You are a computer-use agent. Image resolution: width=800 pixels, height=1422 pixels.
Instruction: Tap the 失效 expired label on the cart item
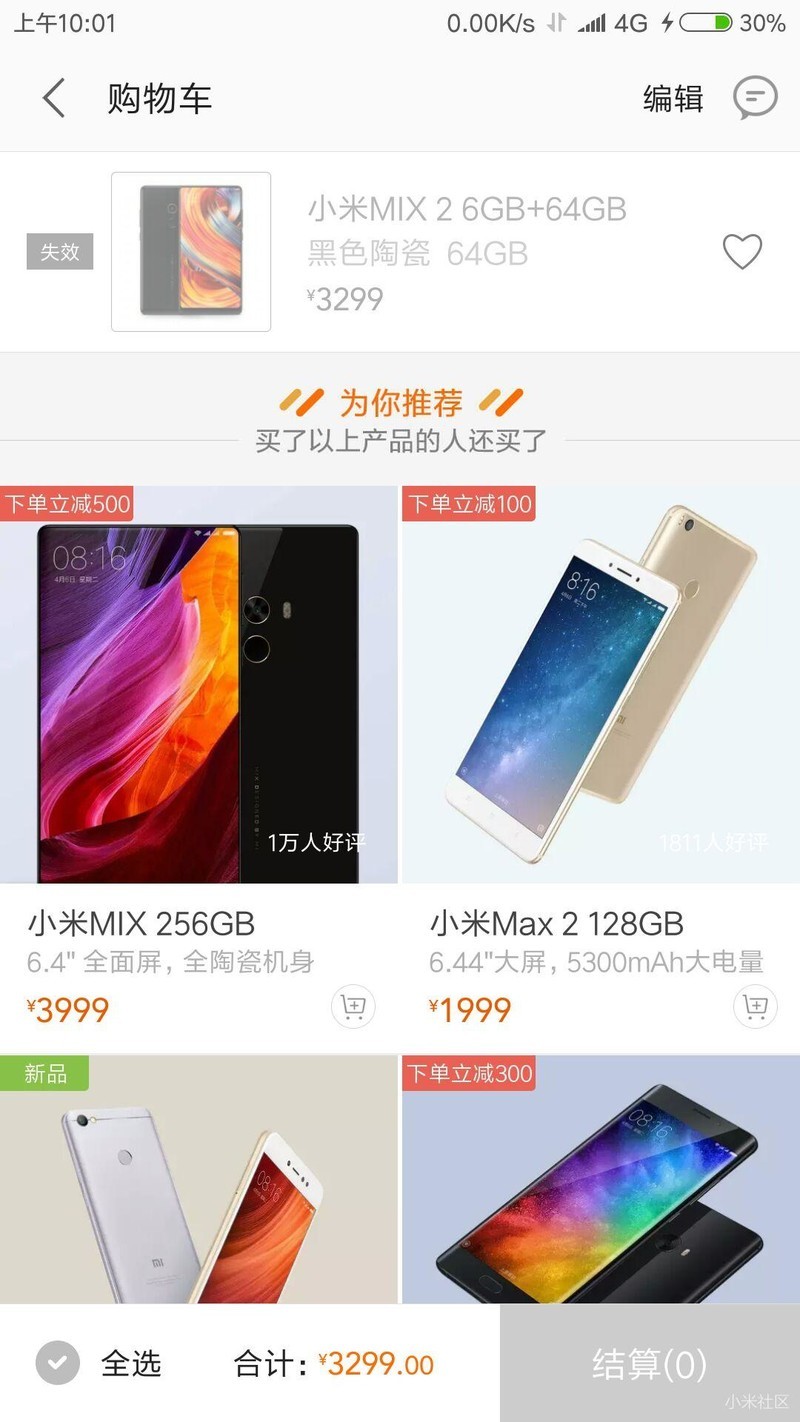click(x=58, y=252)
